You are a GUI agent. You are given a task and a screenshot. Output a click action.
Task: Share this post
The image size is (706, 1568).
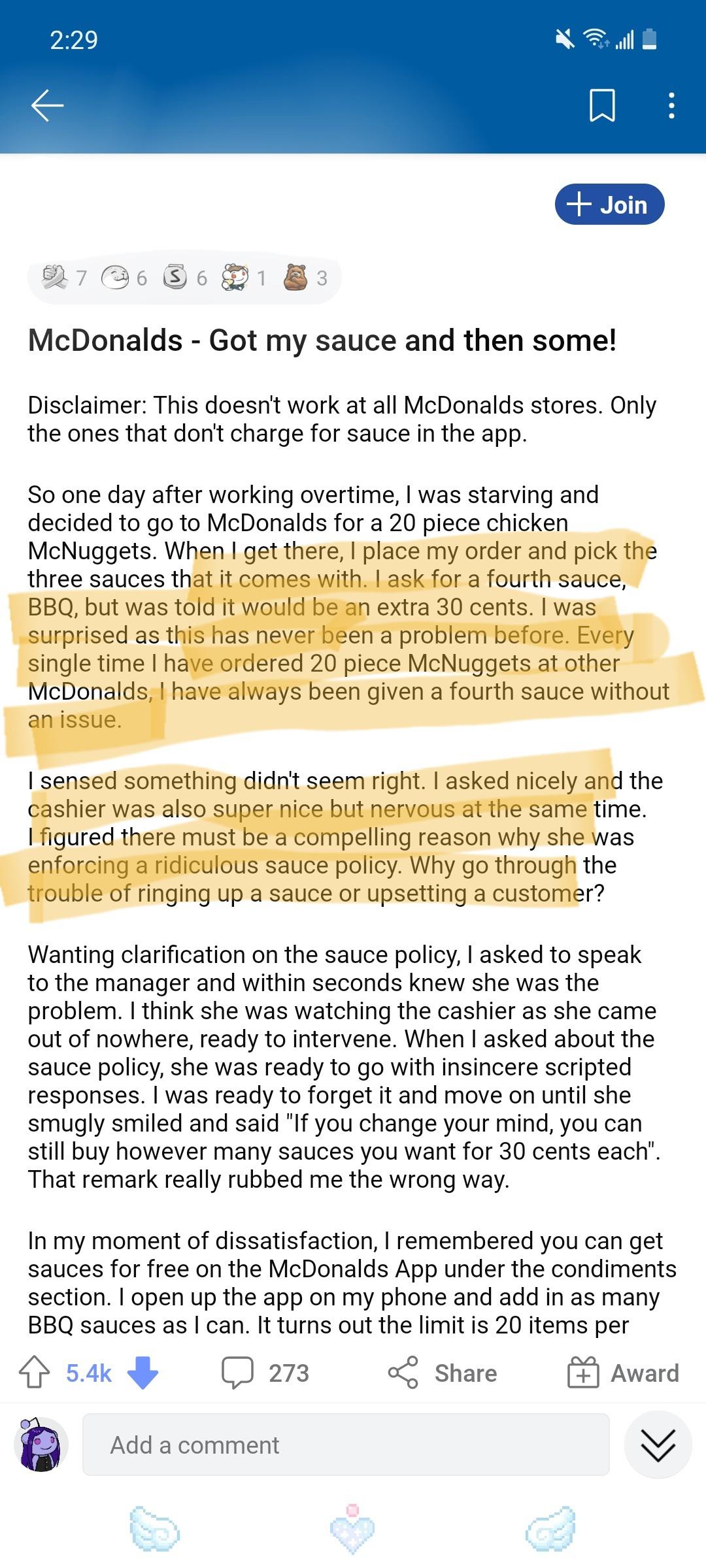tap(443, 1373)
